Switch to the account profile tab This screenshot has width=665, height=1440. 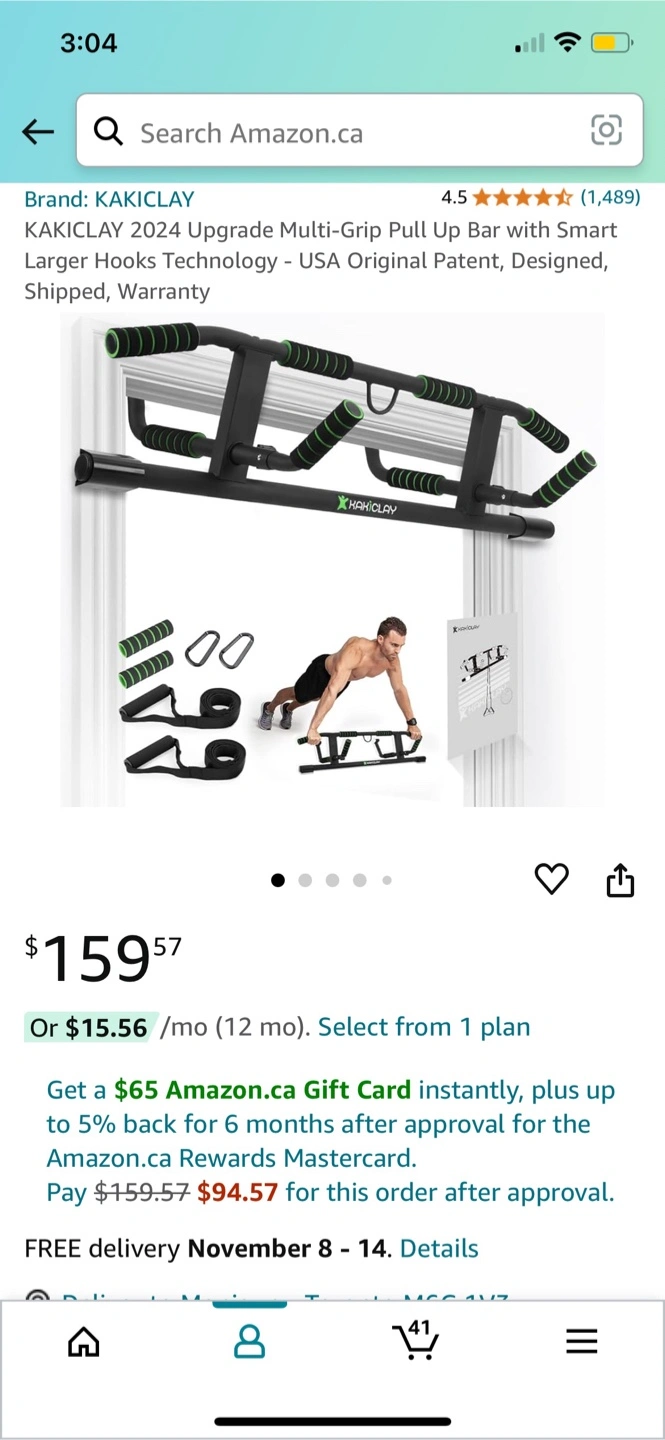(249, 1341)
